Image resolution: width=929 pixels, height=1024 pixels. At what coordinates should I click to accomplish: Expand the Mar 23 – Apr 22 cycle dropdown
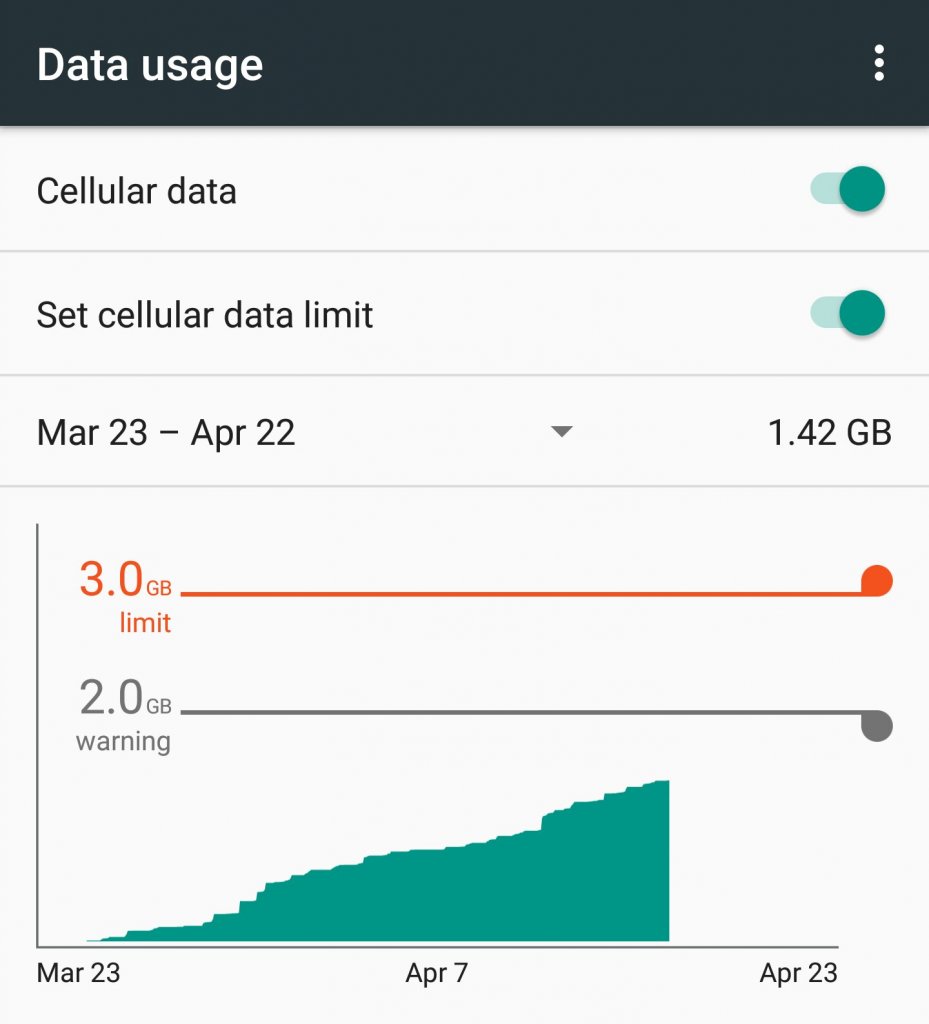click(562, 432)
